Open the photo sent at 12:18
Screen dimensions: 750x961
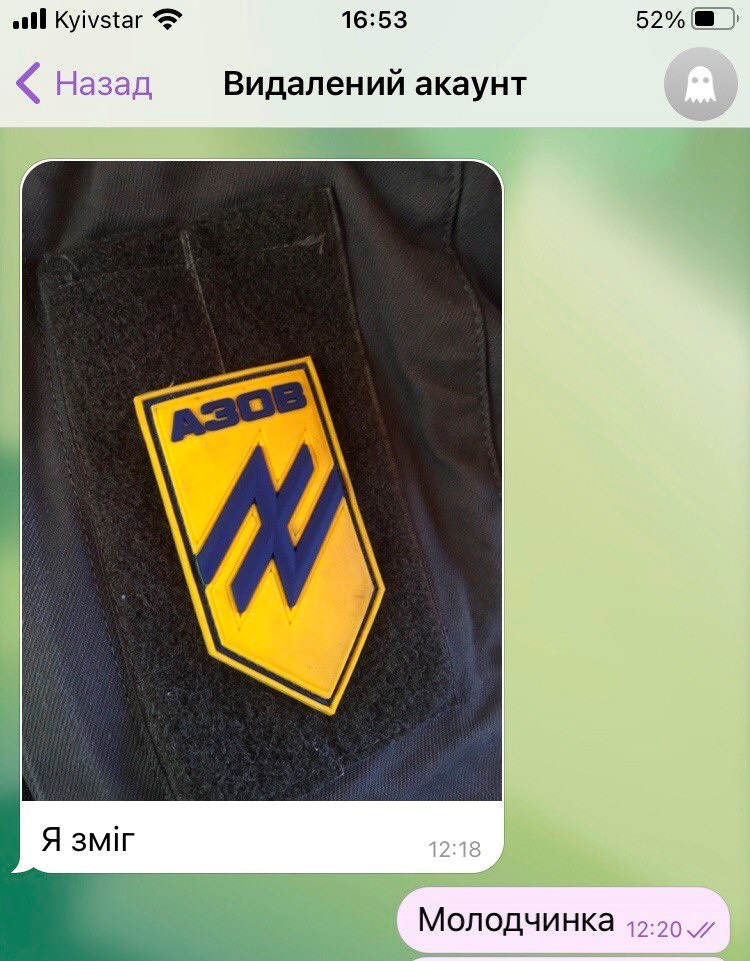click(x=262, y=480)
